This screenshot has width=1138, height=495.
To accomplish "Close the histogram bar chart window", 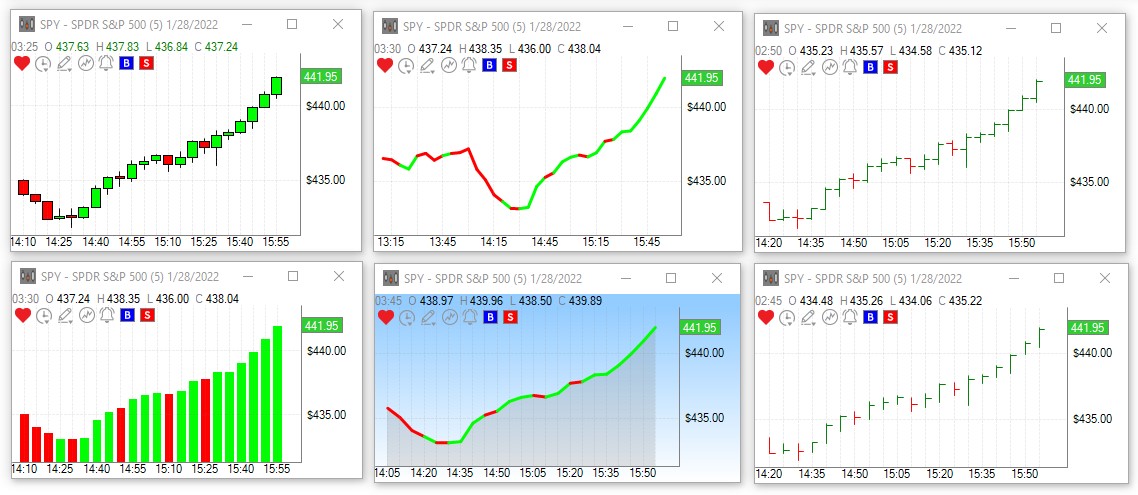I will (337, 276).
